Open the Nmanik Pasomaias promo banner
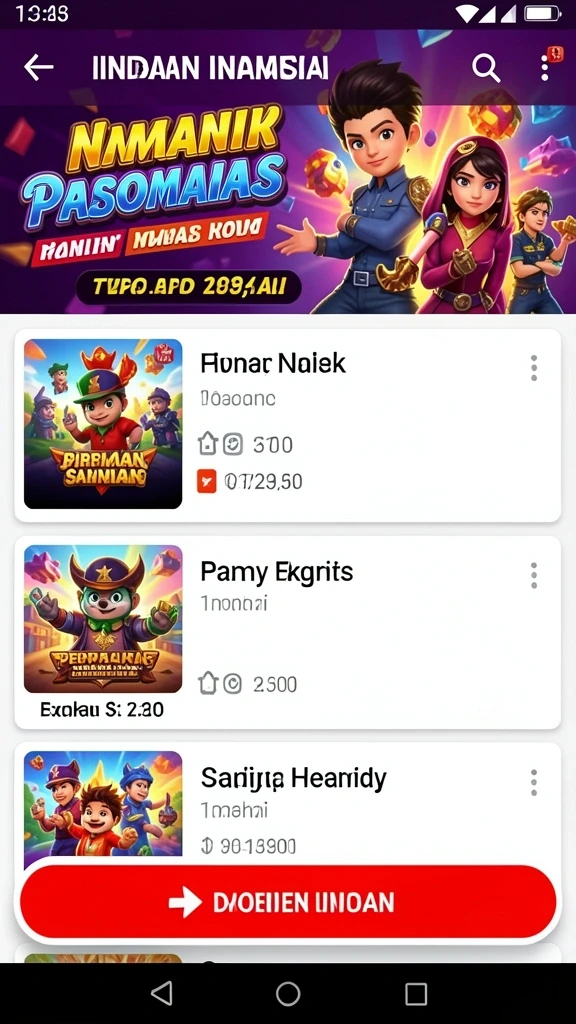The height and width of the screenshot is (1024, 576). (x=288, y=209)
